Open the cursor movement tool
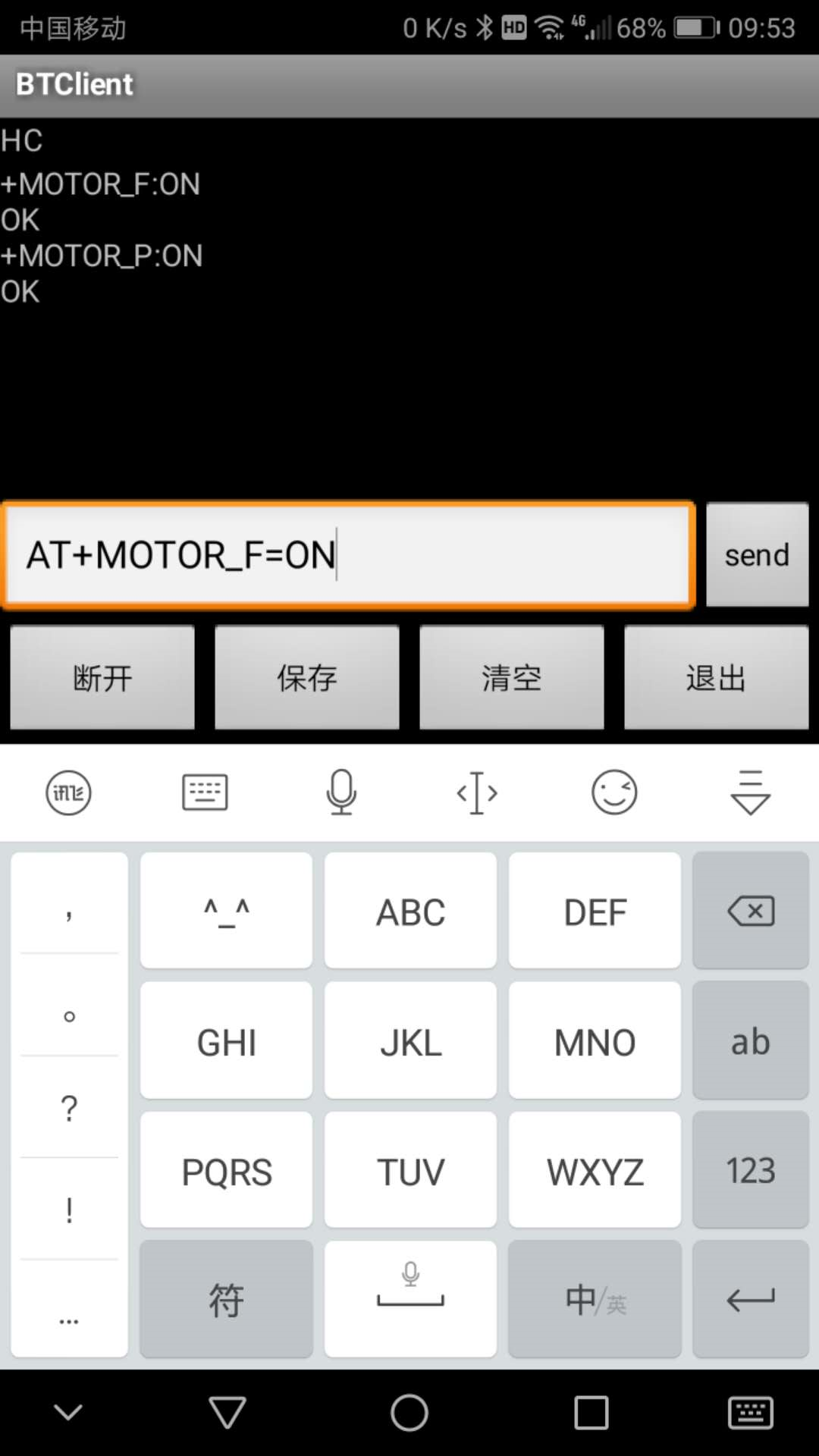Viewport: 819px width, 1456px height. (x=478, y=793)
